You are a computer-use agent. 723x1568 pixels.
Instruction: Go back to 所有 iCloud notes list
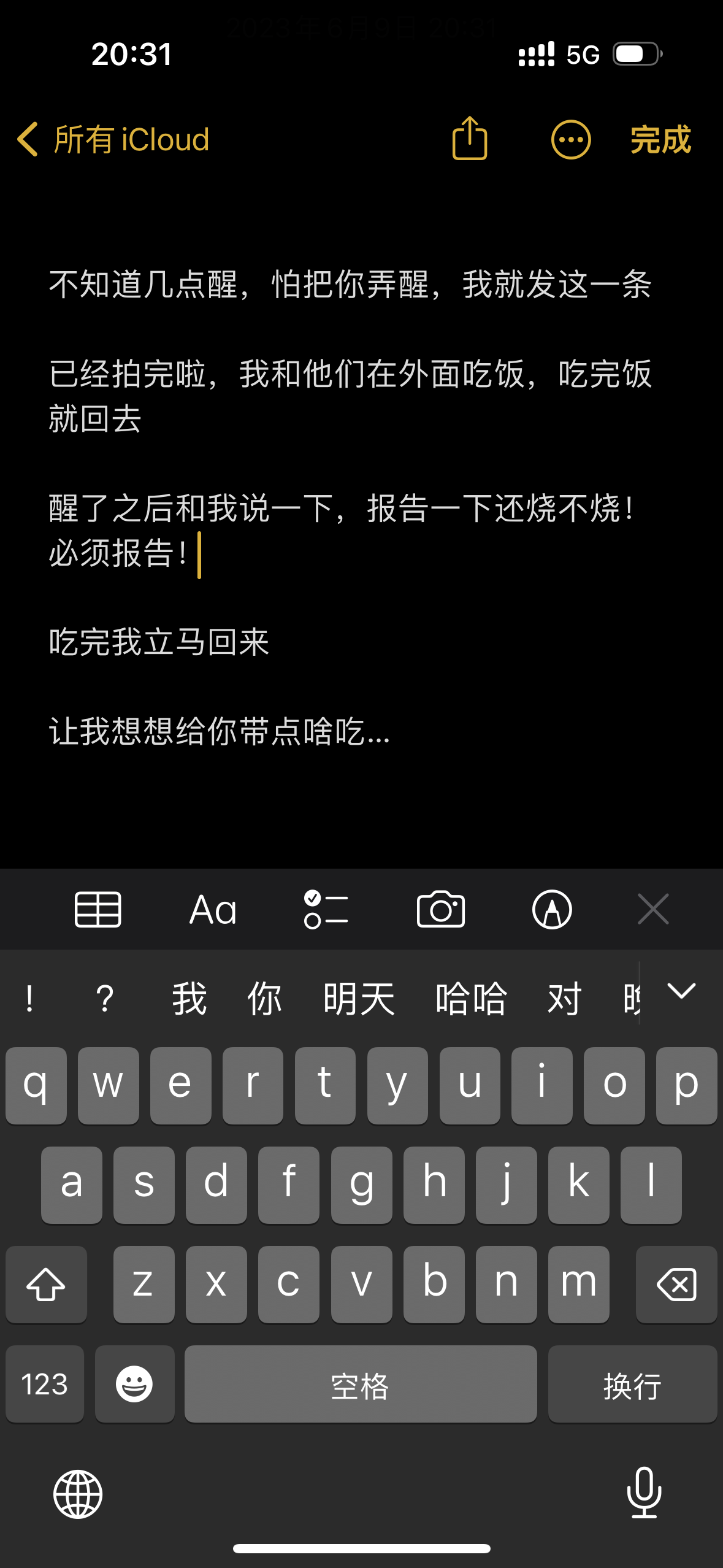(113, 139)
